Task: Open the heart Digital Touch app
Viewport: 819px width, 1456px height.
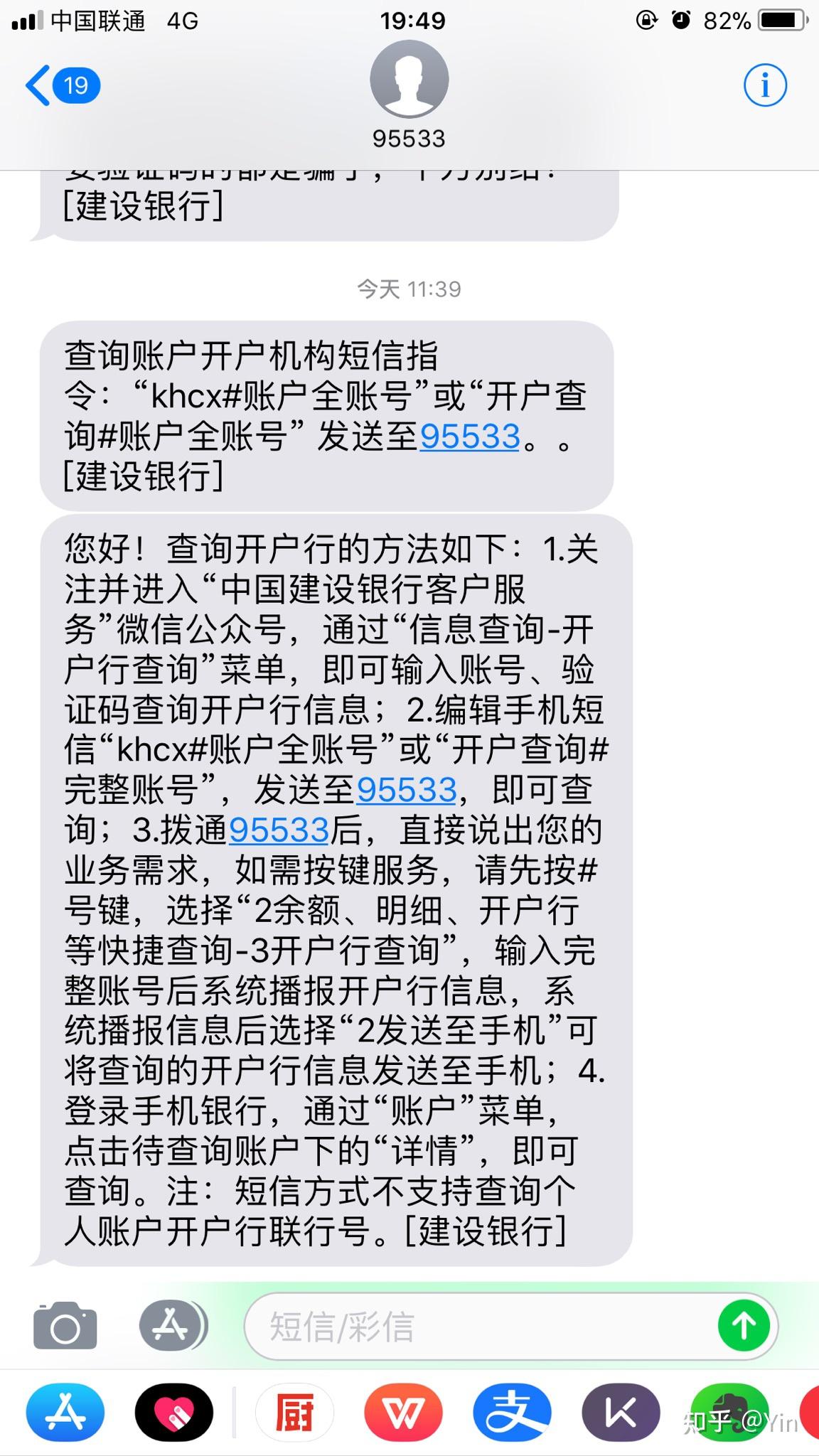Action: [x=174, y=1413]
